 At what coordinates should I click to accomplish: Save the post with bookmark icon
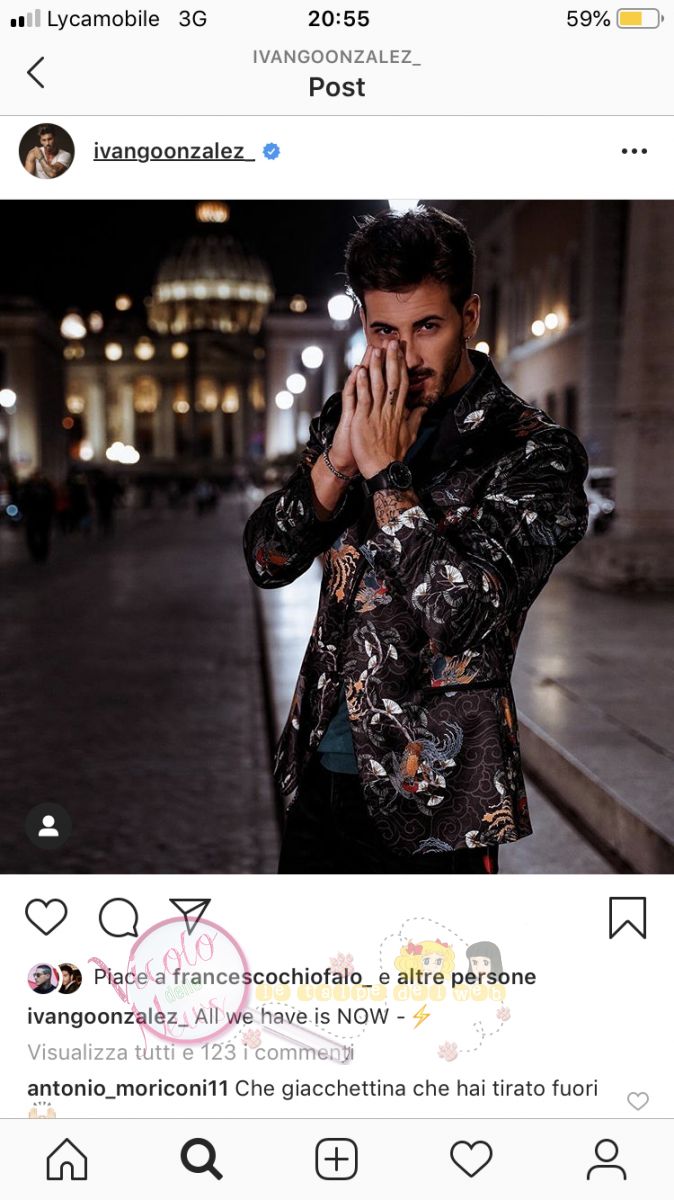click(627, 917)
